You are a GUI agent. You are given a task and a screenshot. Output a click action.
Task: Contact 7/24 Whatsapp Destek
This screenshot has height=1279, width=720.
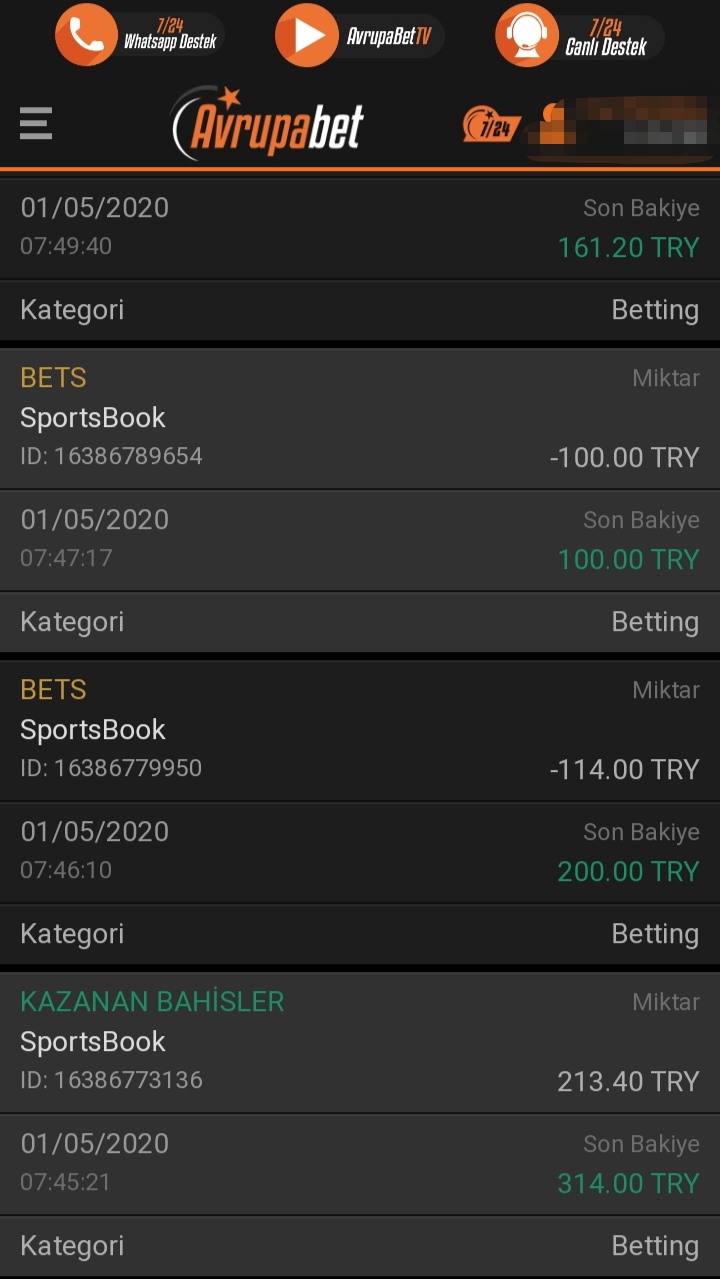click(139, 35)
